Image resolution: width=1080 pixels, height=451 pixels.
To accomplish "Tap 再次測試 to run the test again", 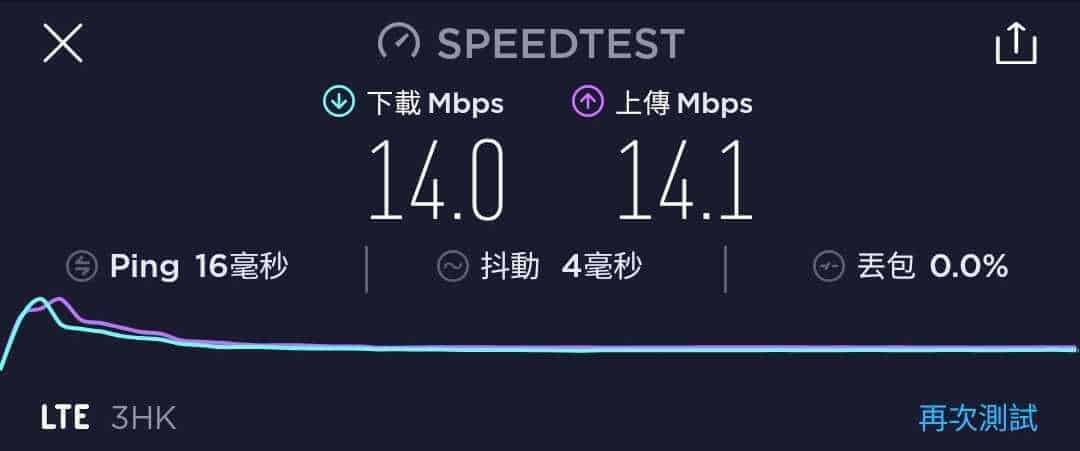I will click(x=977, y=417).
